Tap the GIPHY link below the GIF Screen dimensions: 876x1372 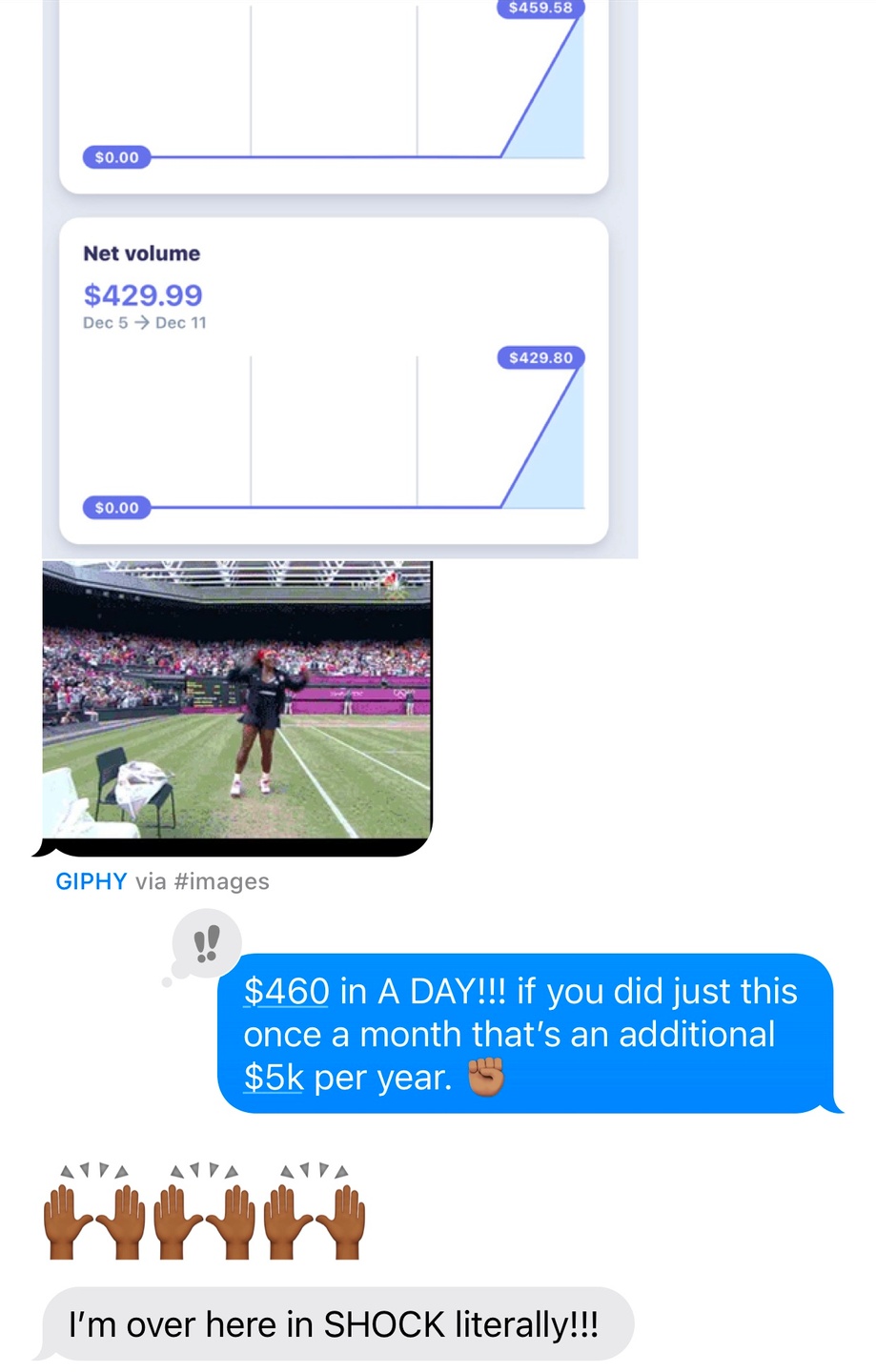coord(91,881)
